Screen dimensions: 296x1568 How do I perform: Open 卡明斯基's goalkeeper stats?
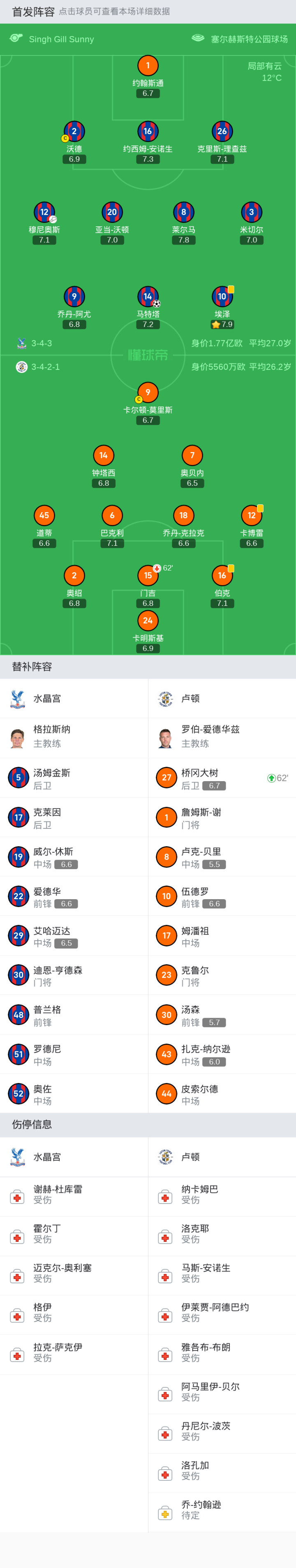pyautogui.click(x=148, y=621)
